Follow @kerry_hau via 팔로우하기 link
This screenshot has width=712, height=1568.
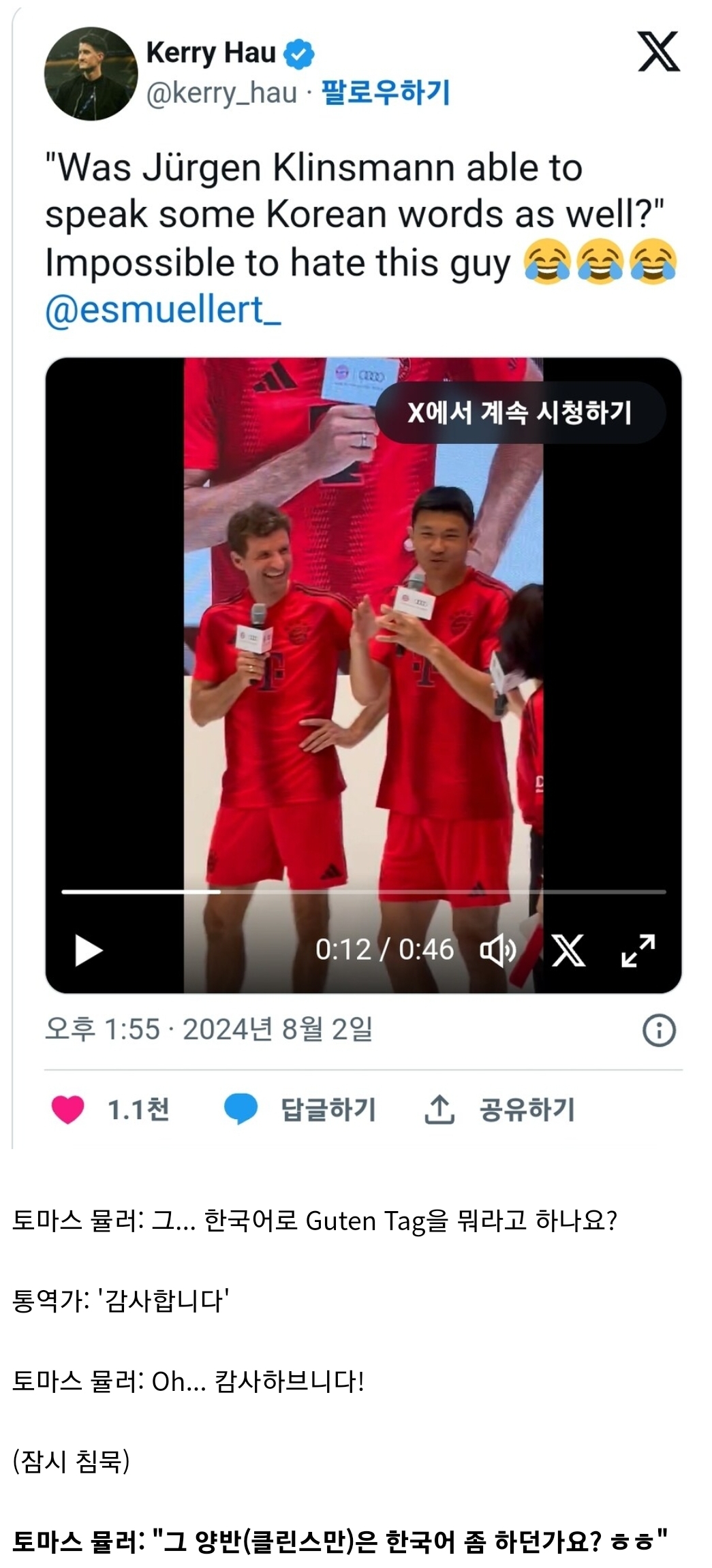point(385,92)
